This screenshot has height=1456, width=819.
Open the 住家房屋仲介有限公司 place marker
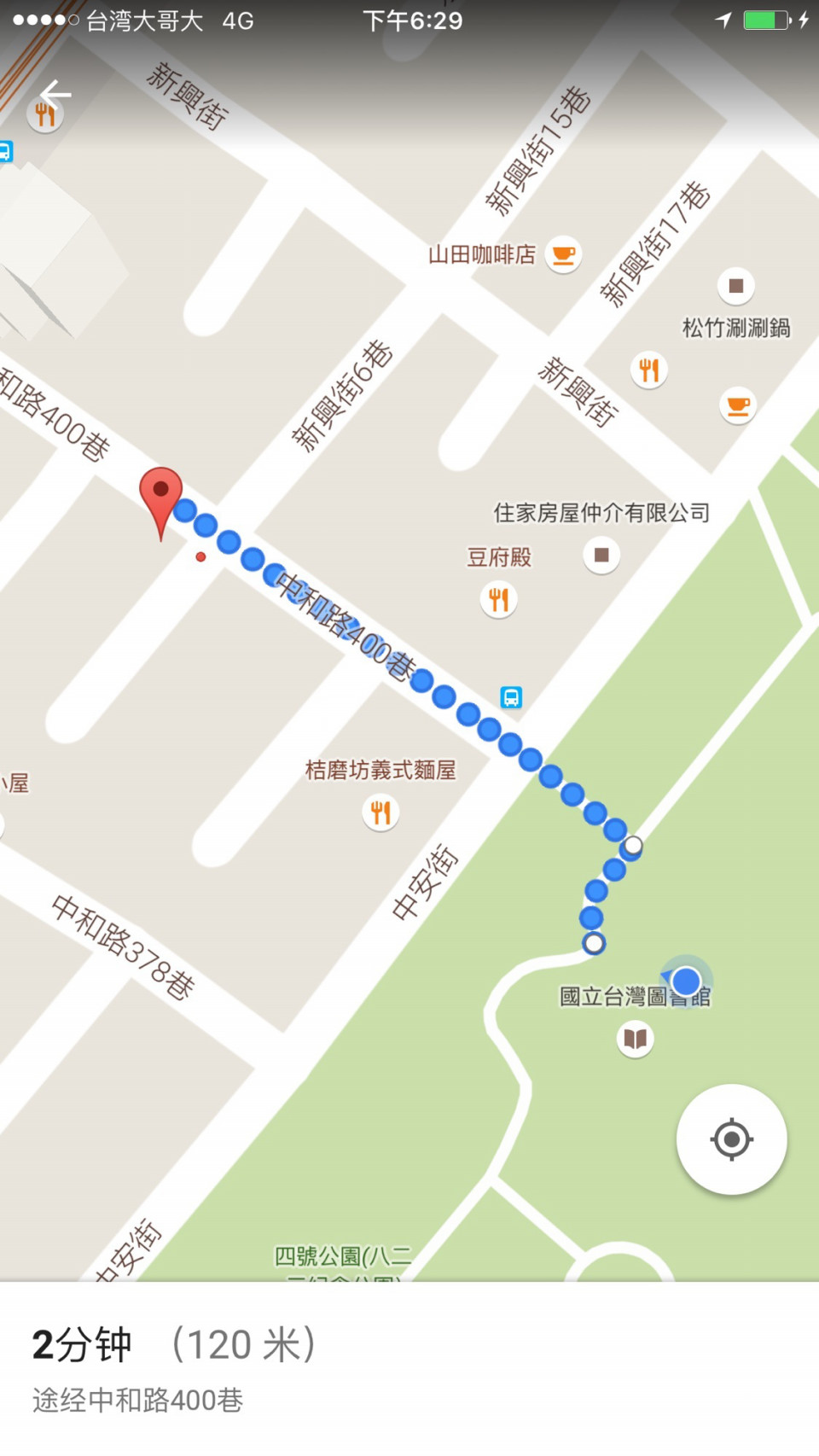pos(601,556)
